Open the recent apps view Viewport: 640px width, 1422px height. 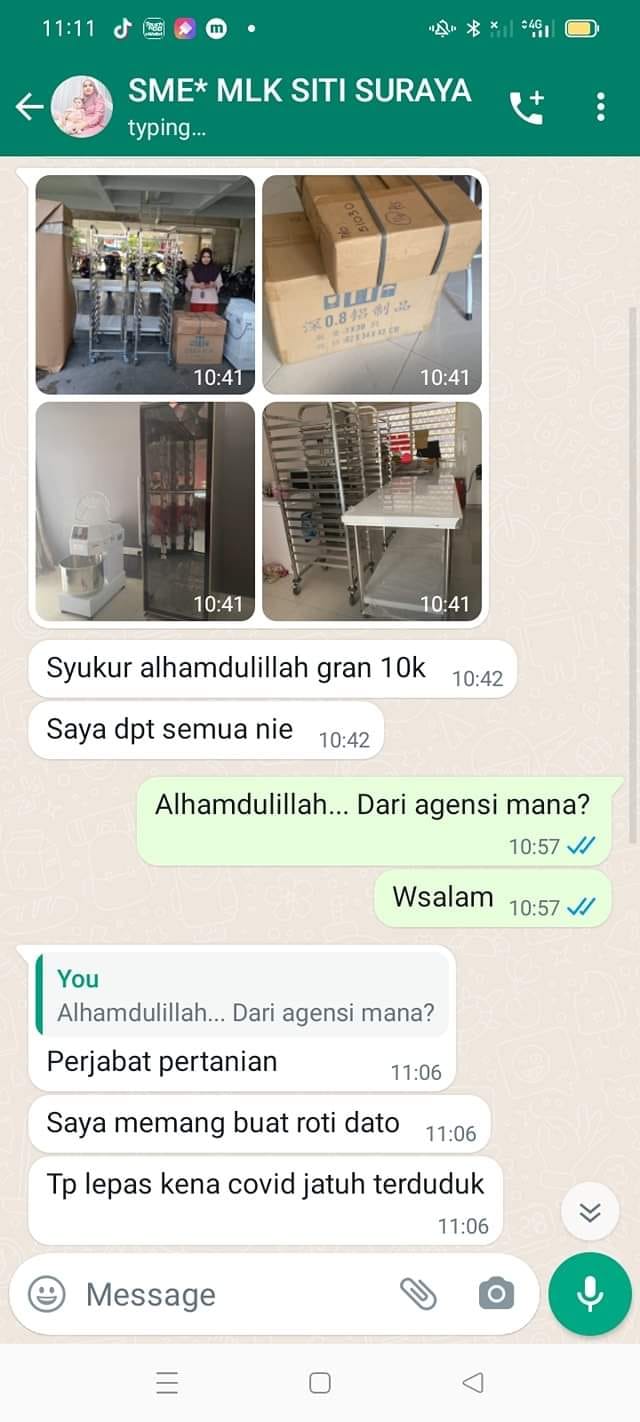pyautogui.click(x=167, y=1383)
